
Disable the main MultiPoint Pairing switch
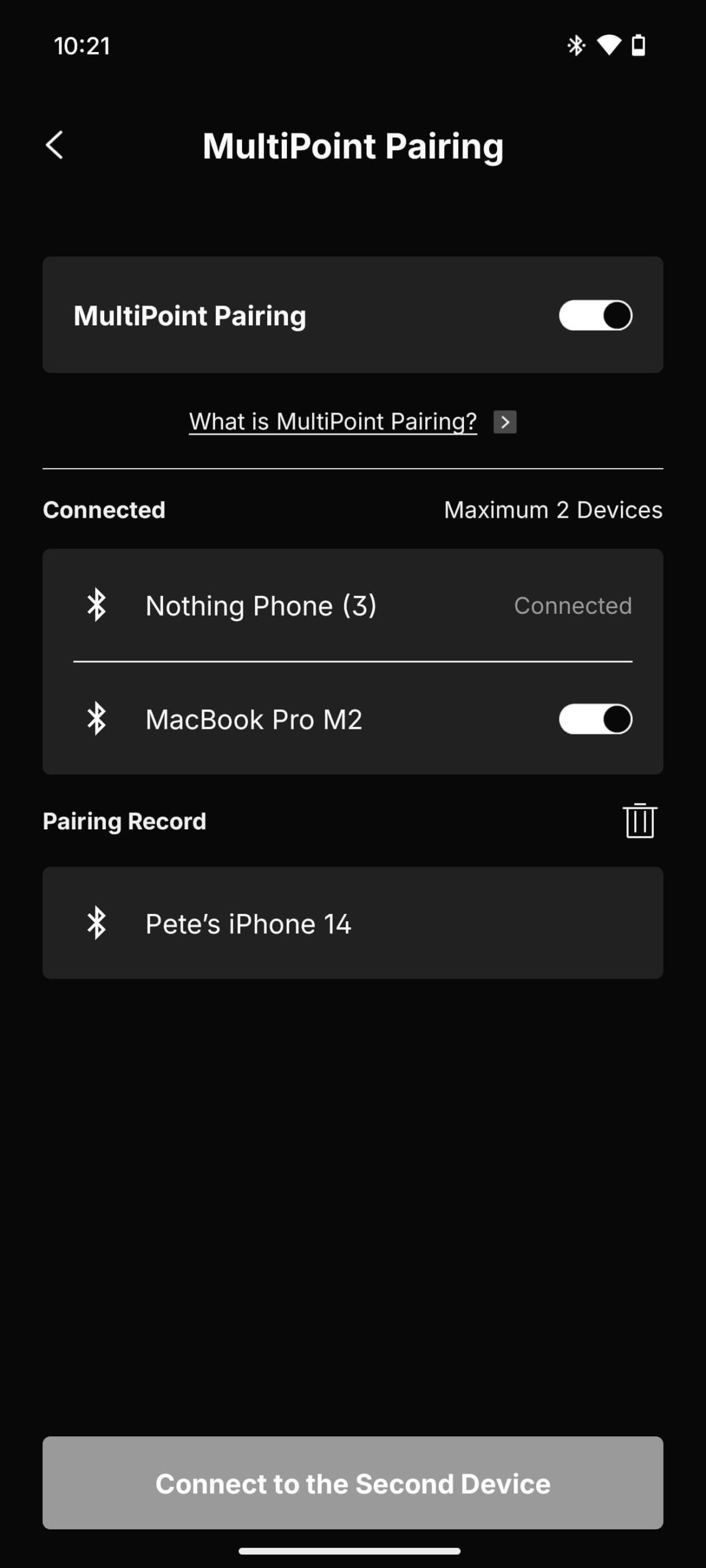pyautogui.click(x=595, y=315)
